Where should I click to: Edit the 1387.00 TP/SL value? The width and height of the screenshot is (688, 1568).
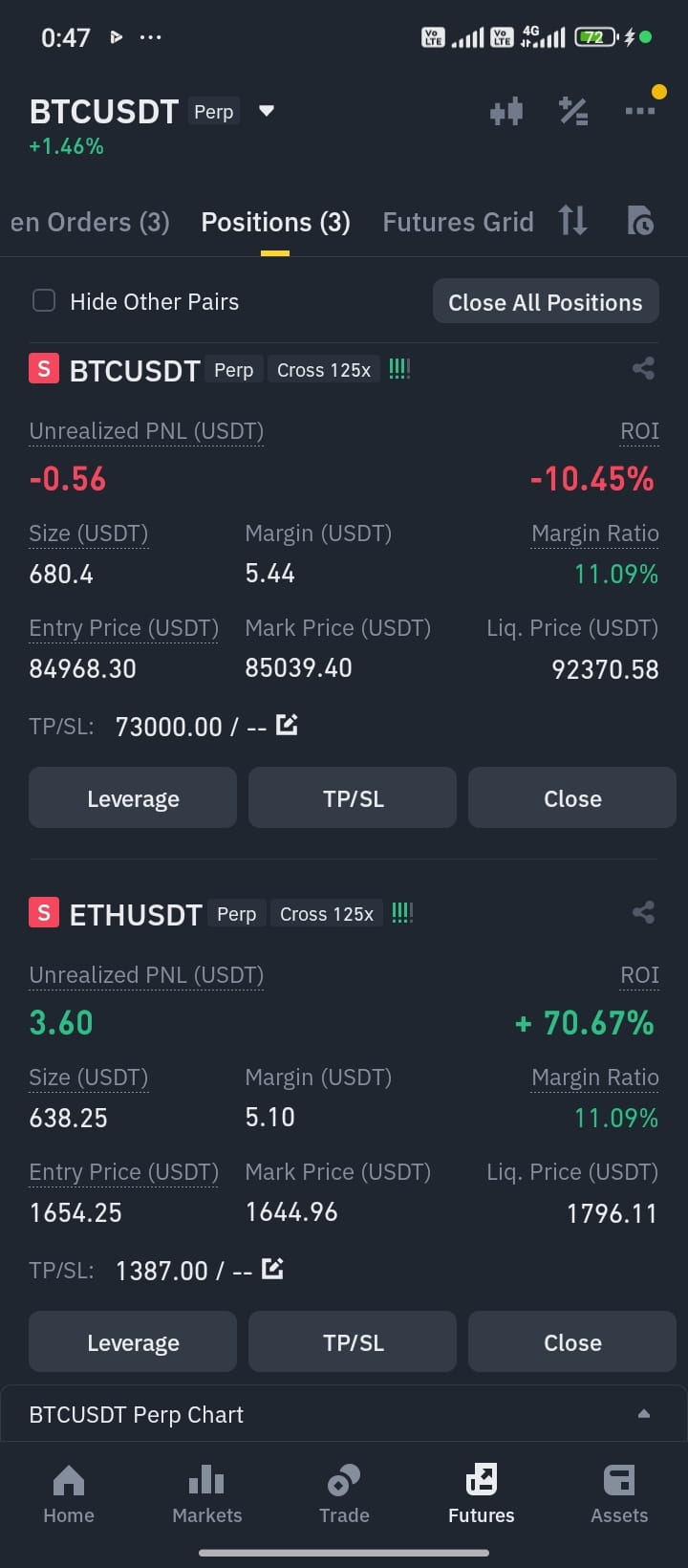coord(272,1269)
